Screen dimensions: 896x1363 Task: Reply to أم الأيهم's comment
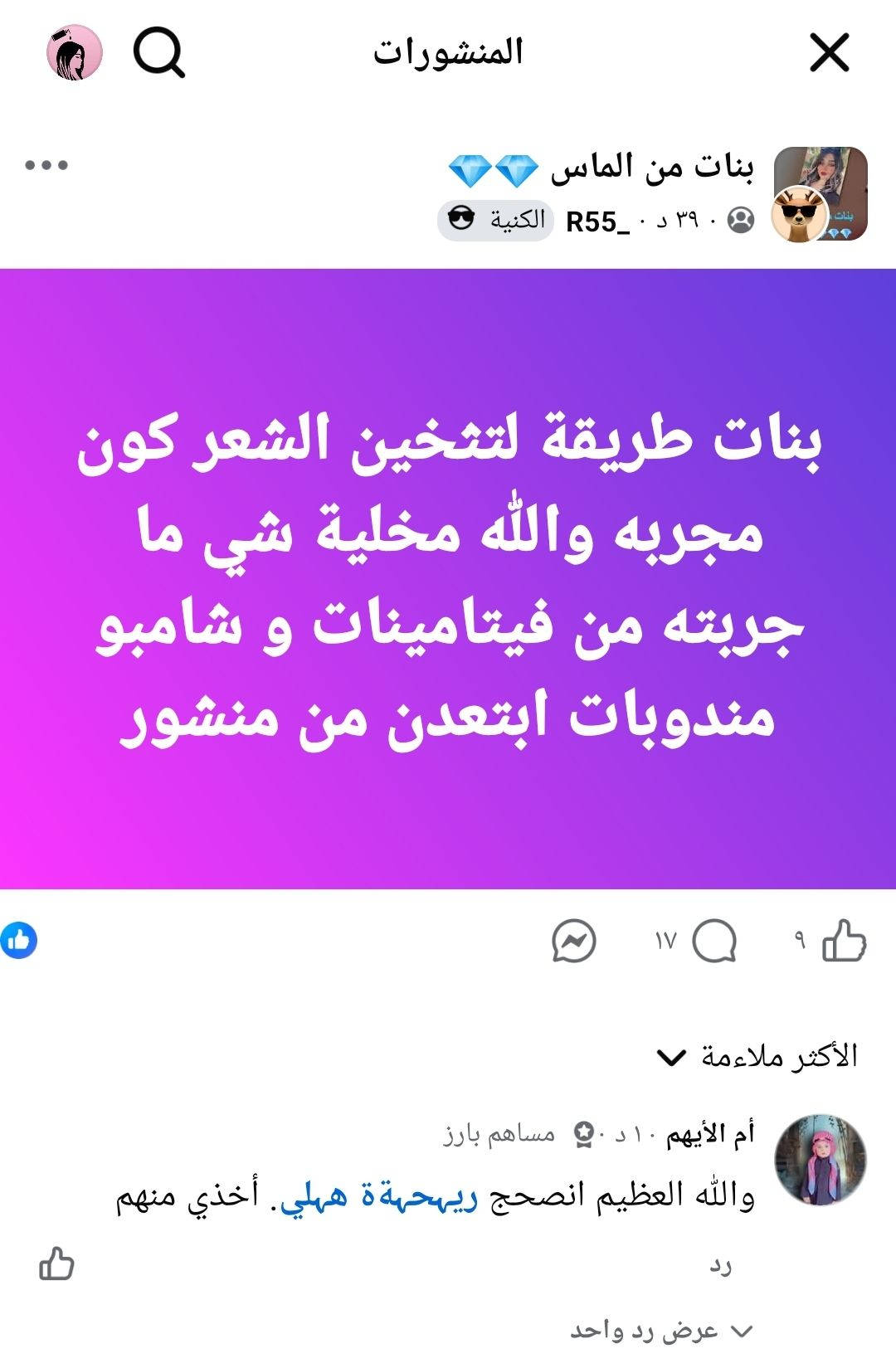tap(720, 1266)
